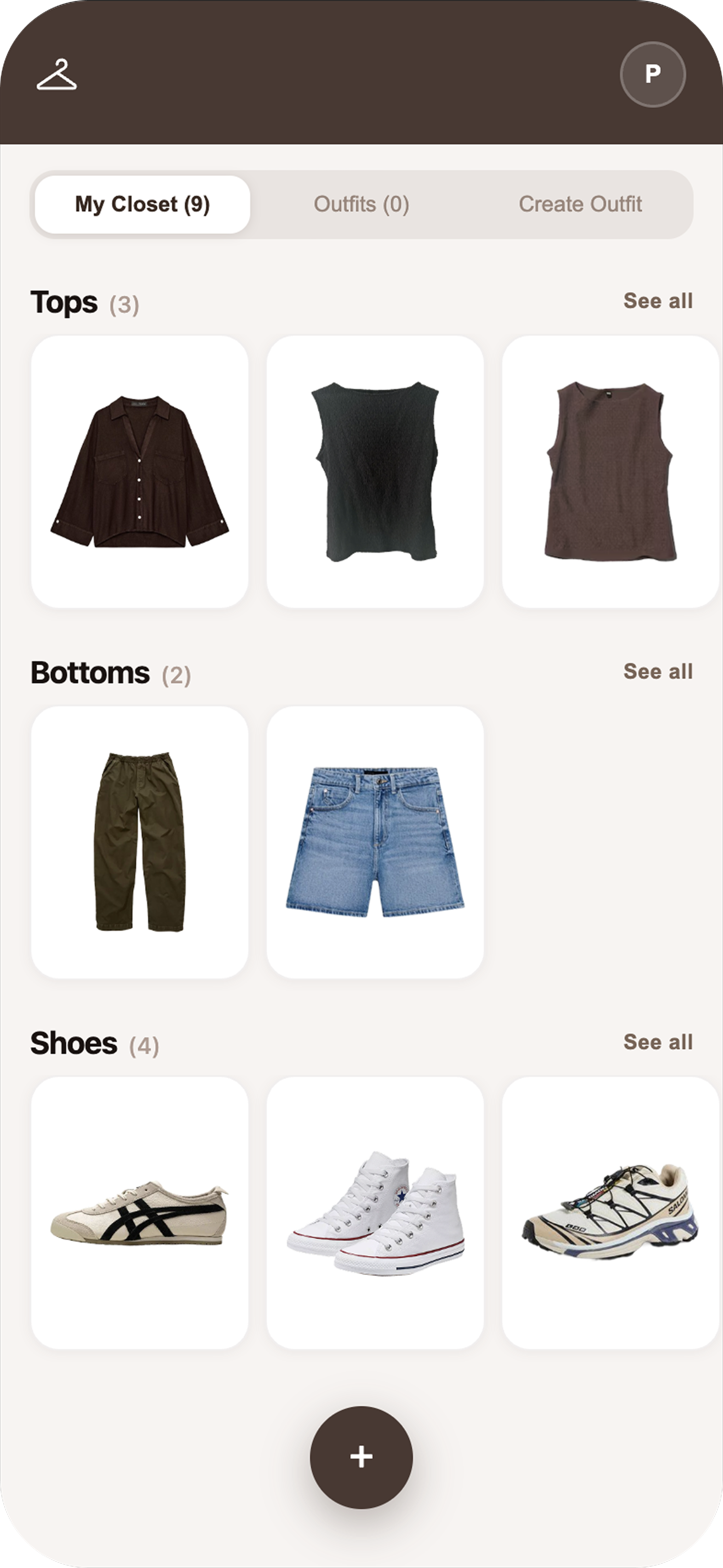723x1568 pixels.
Task: View the brown sleeveless top card
Action: [x=610, y=472]
